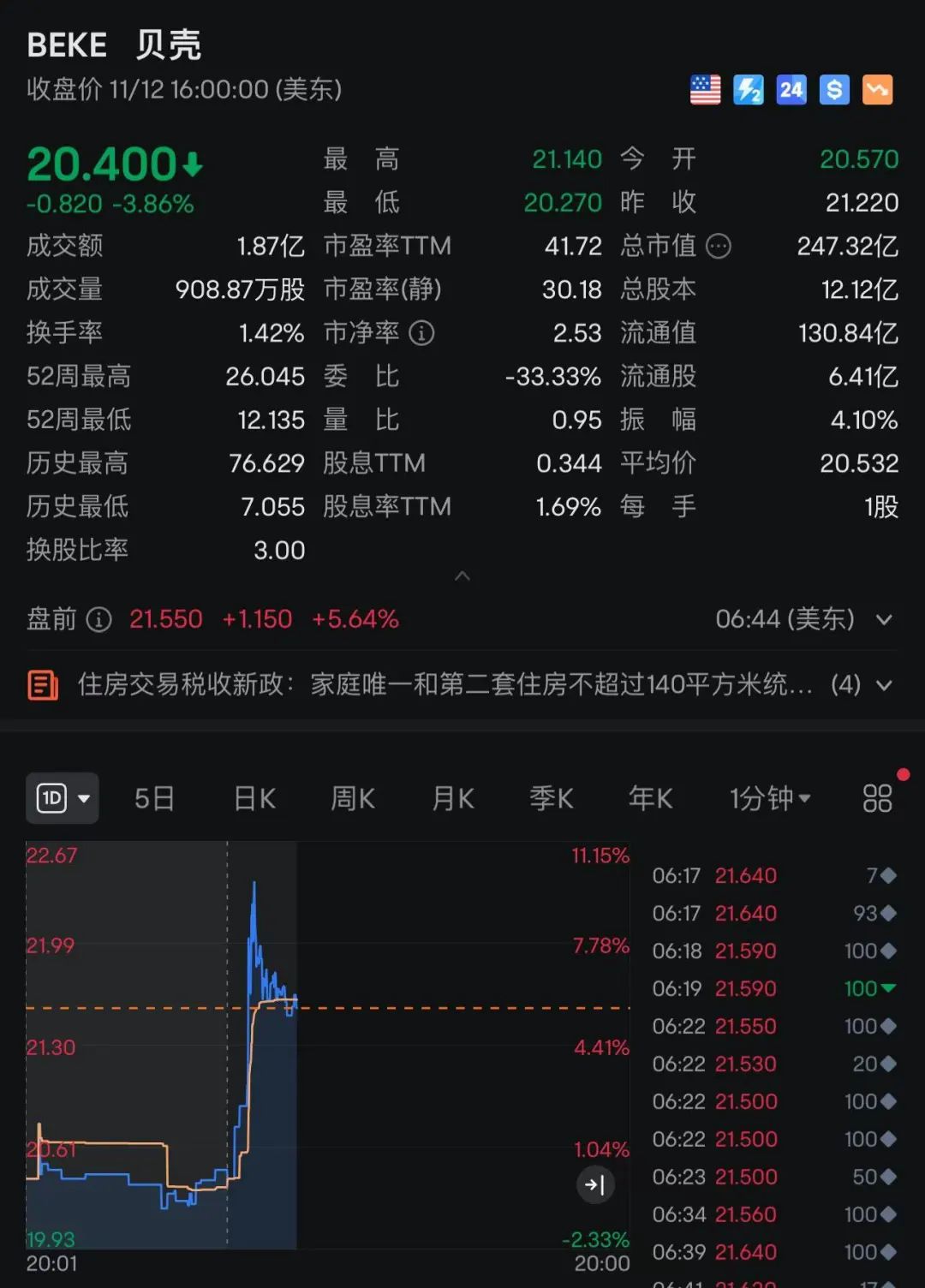Select the 周K chart tab

353,798
